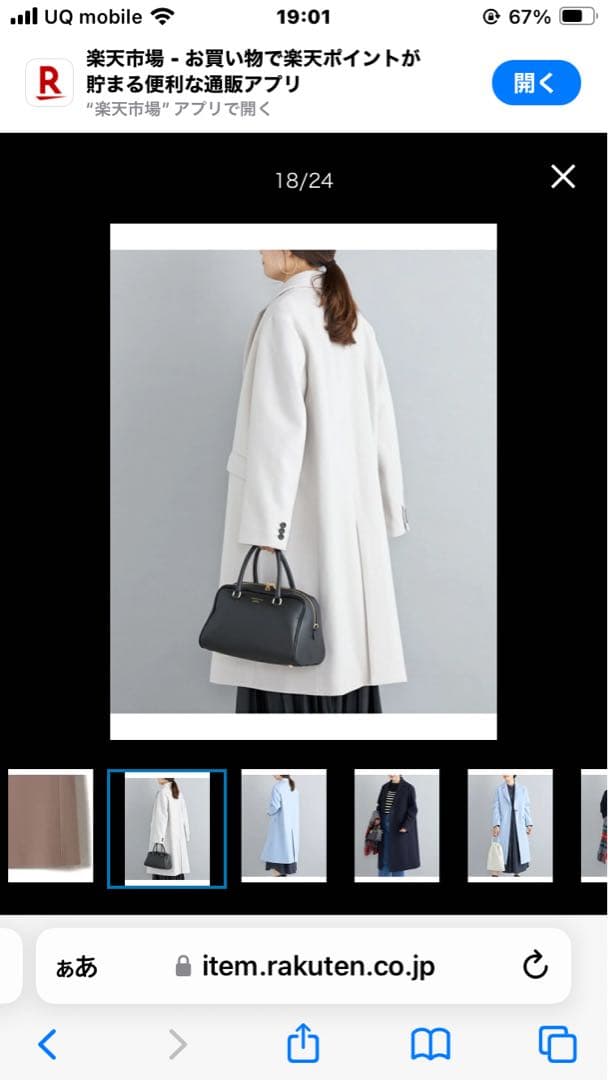608x1080 pixels.
Task: Share this page
Action: pos(303,1045)
